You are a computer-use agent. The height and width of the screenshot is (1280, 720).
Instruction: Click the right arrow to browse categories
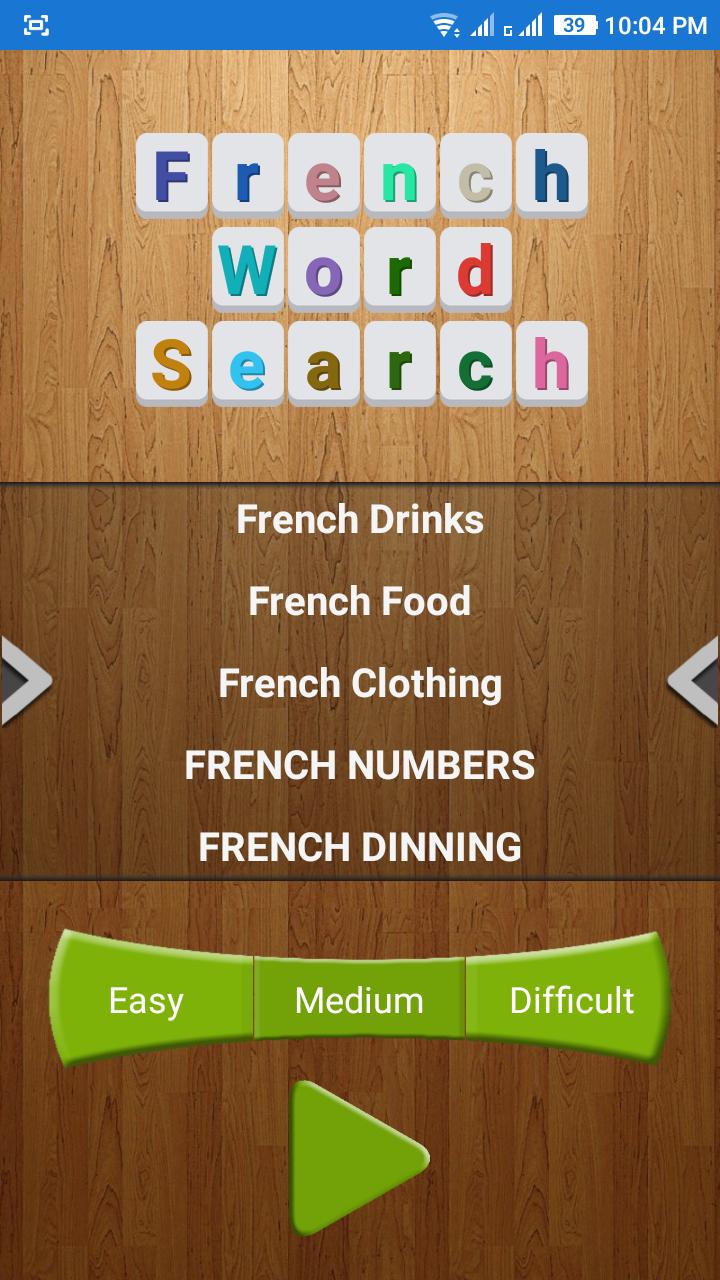[x=694, y=680]
